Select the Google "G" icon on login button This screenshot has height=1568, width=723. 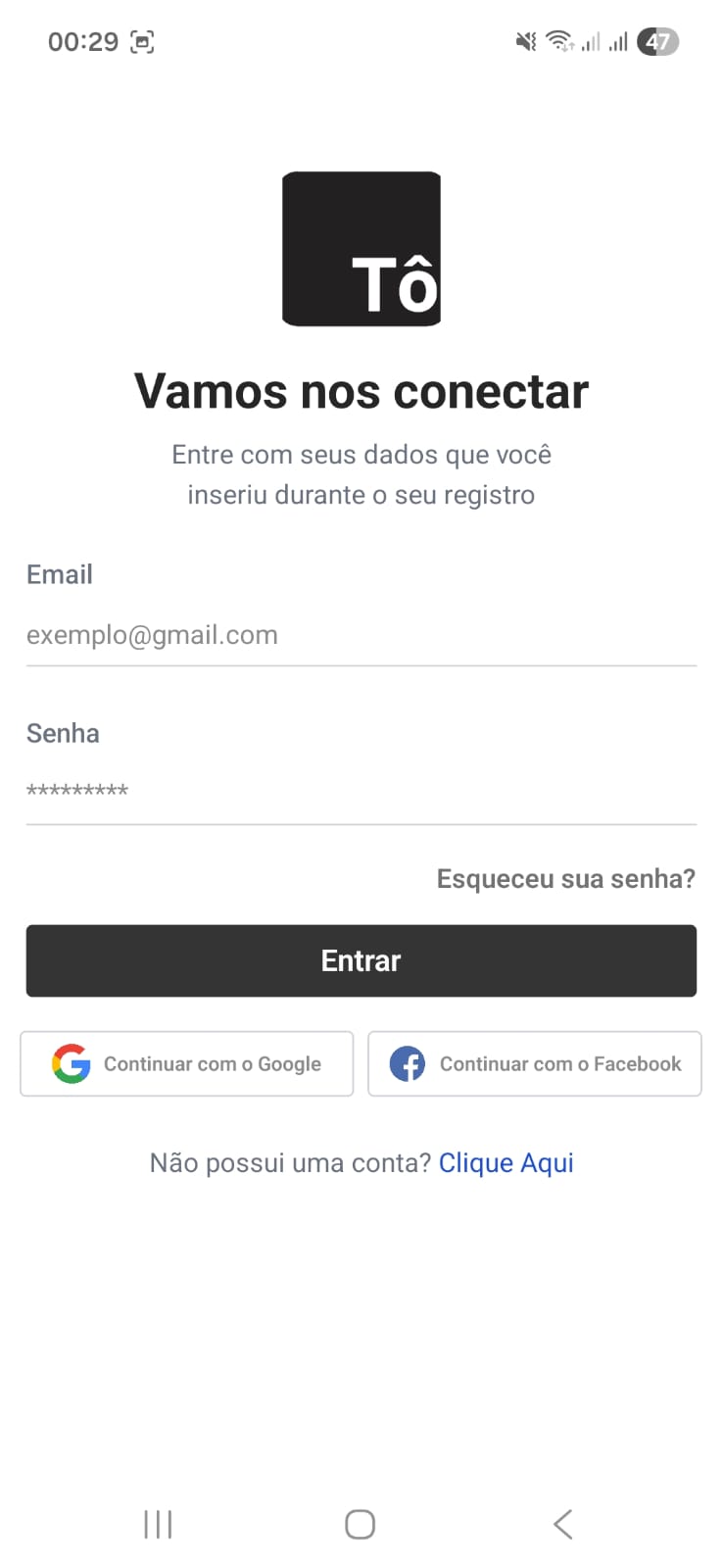[71, 1063]
